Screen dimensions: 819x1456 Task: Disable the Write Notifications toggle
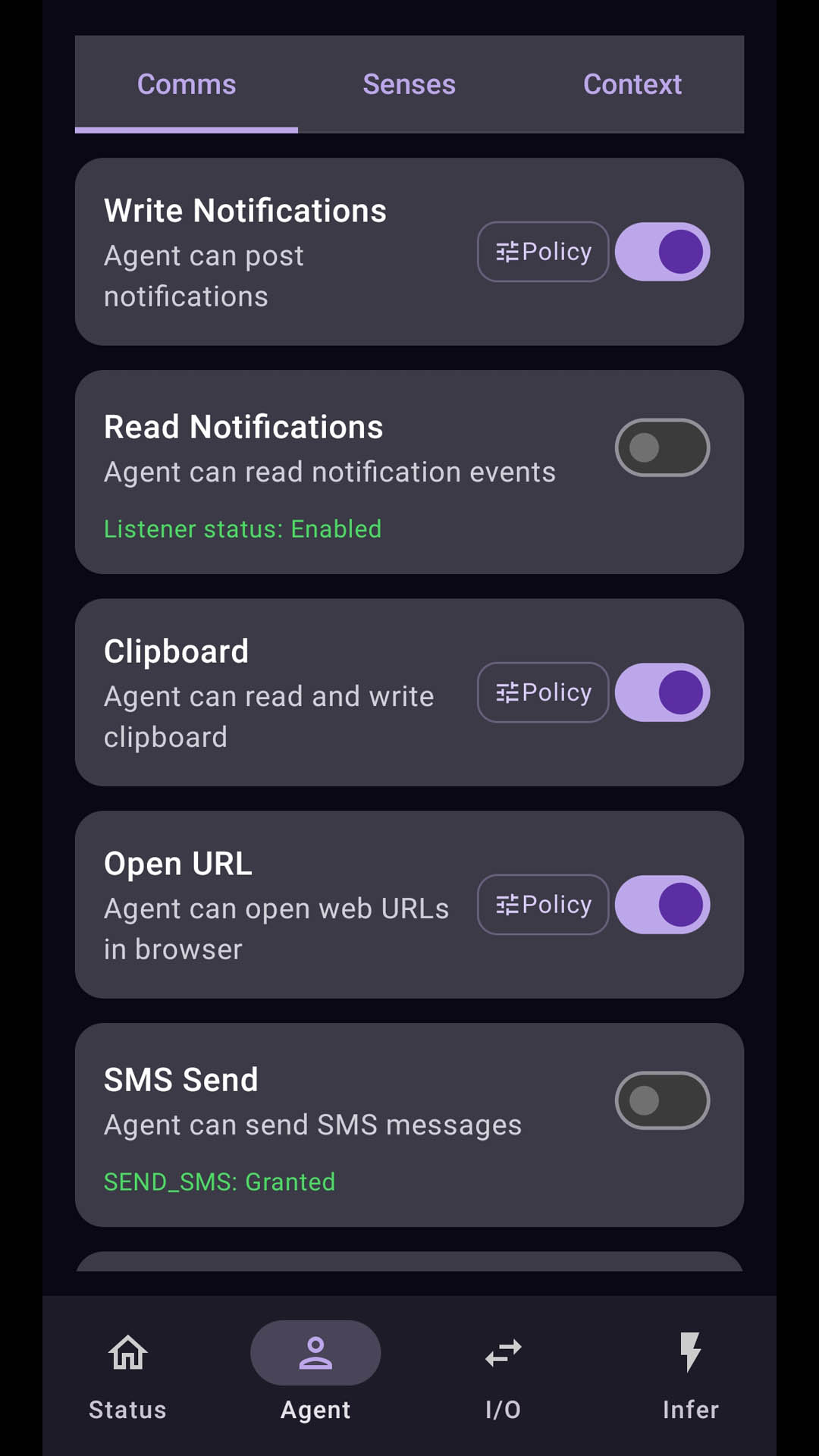[662, 252]
